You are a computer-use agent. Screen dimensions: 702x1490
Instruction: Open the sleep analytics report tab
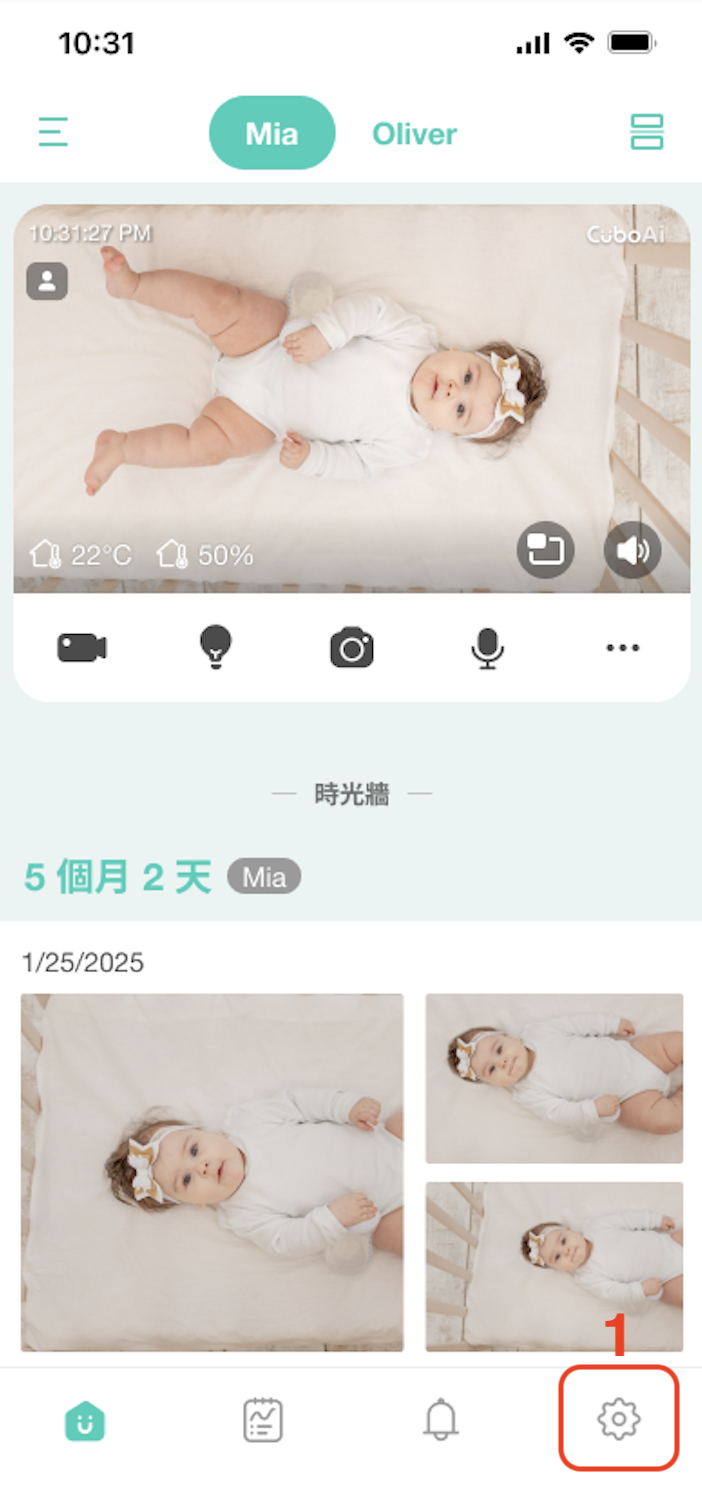point(263,1420)
